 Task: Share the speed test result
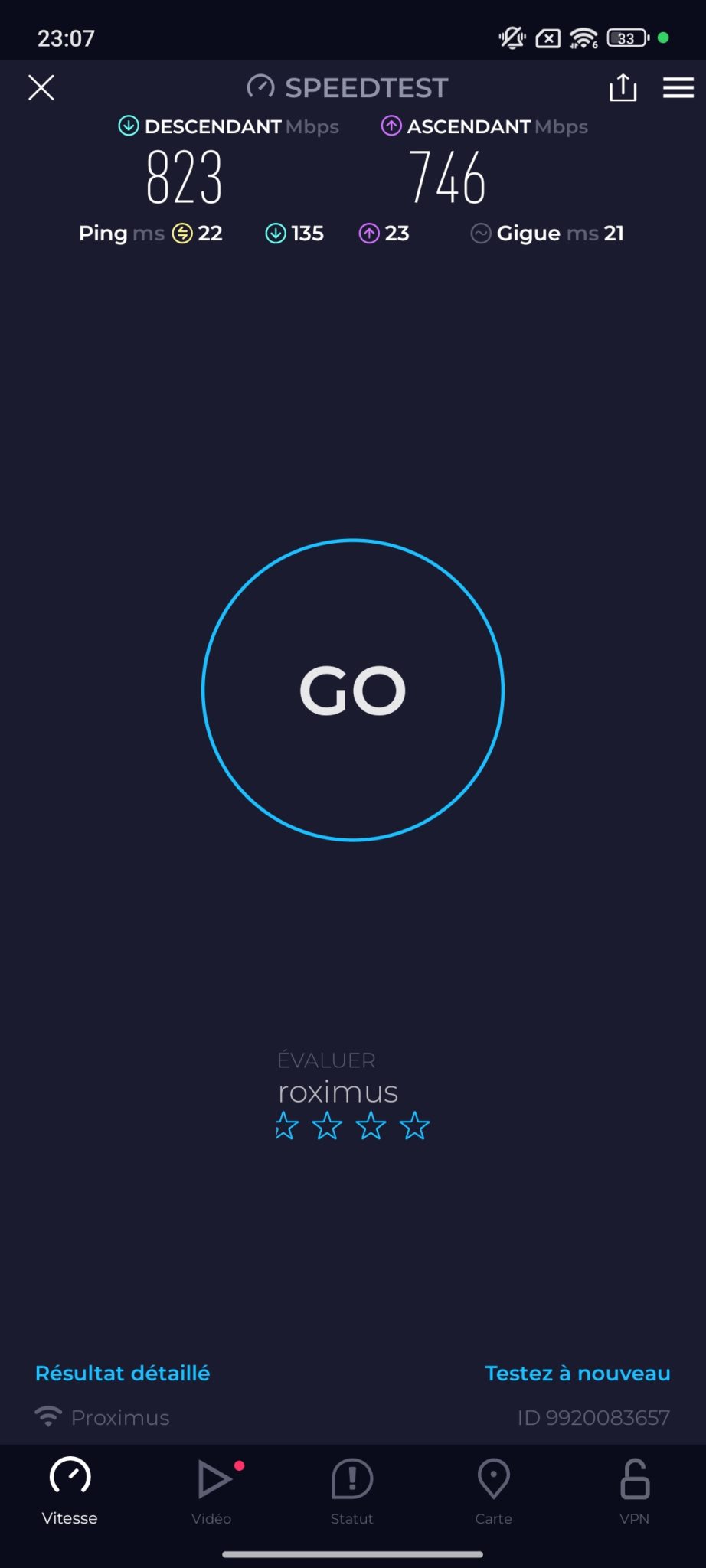pos(623,87)
